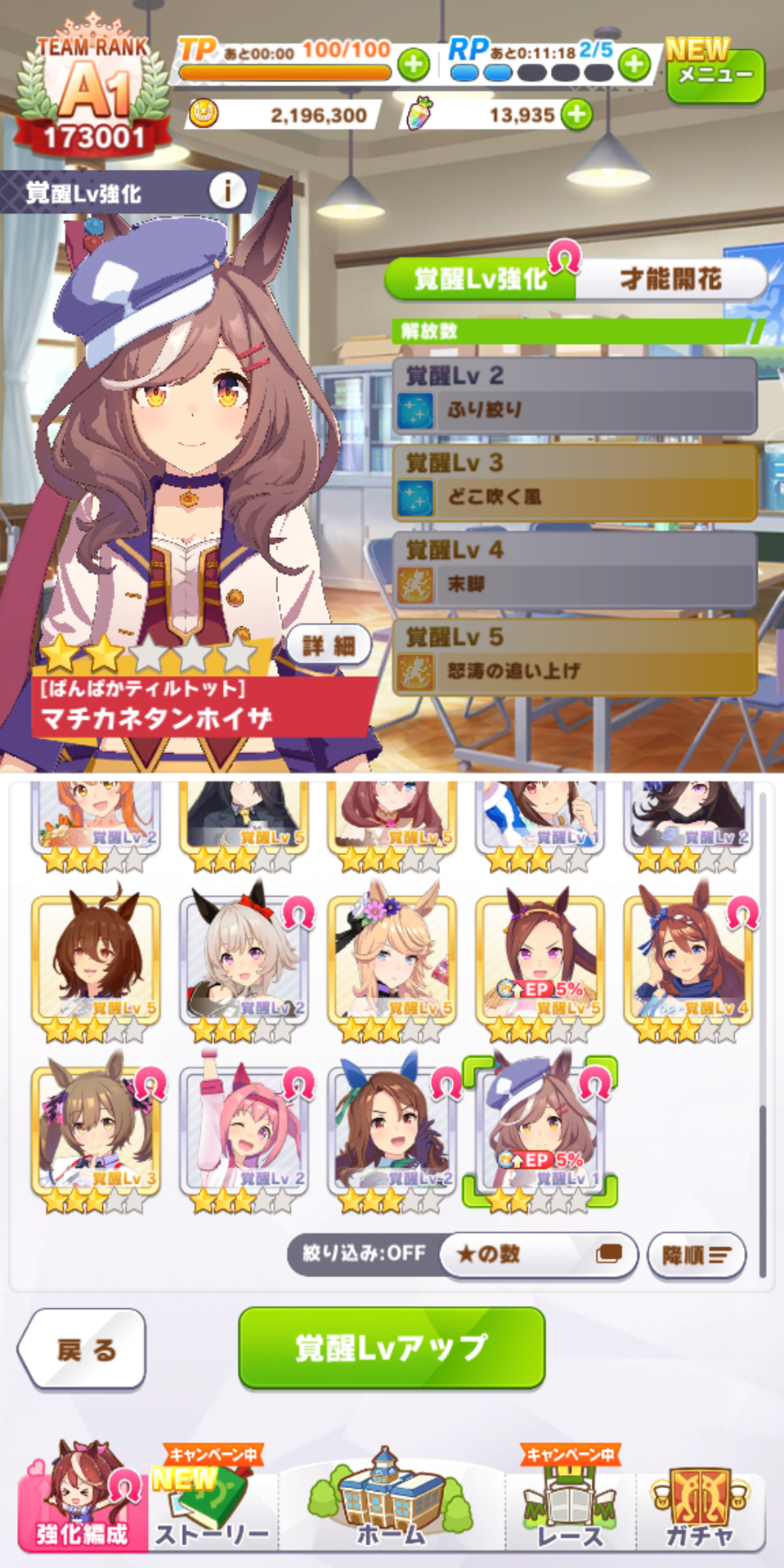Open the 詳細 character details button
784x1568 pixels.
[x=328, y=645]
